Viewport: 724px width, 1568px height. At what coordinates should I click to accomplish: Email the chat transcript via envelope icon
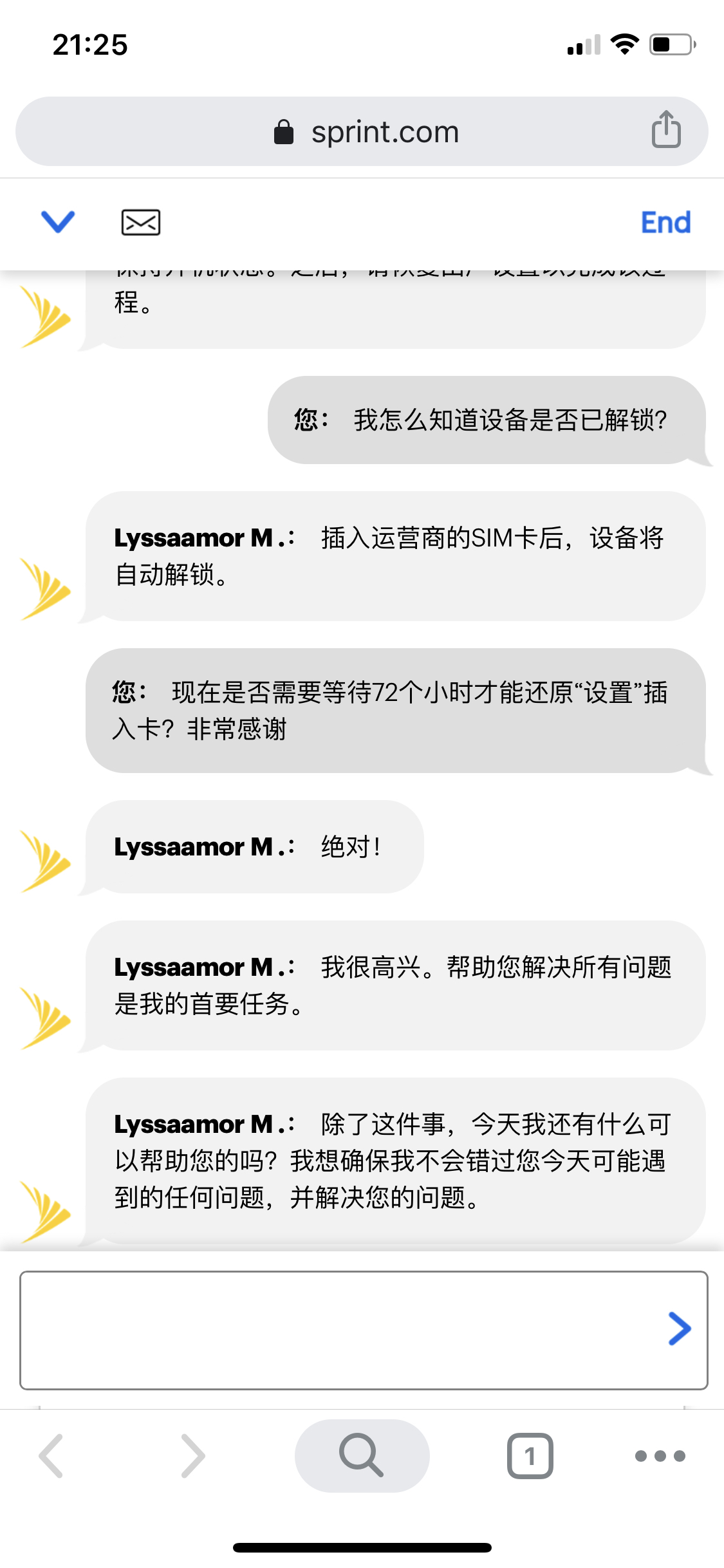[x=141, y=223]
